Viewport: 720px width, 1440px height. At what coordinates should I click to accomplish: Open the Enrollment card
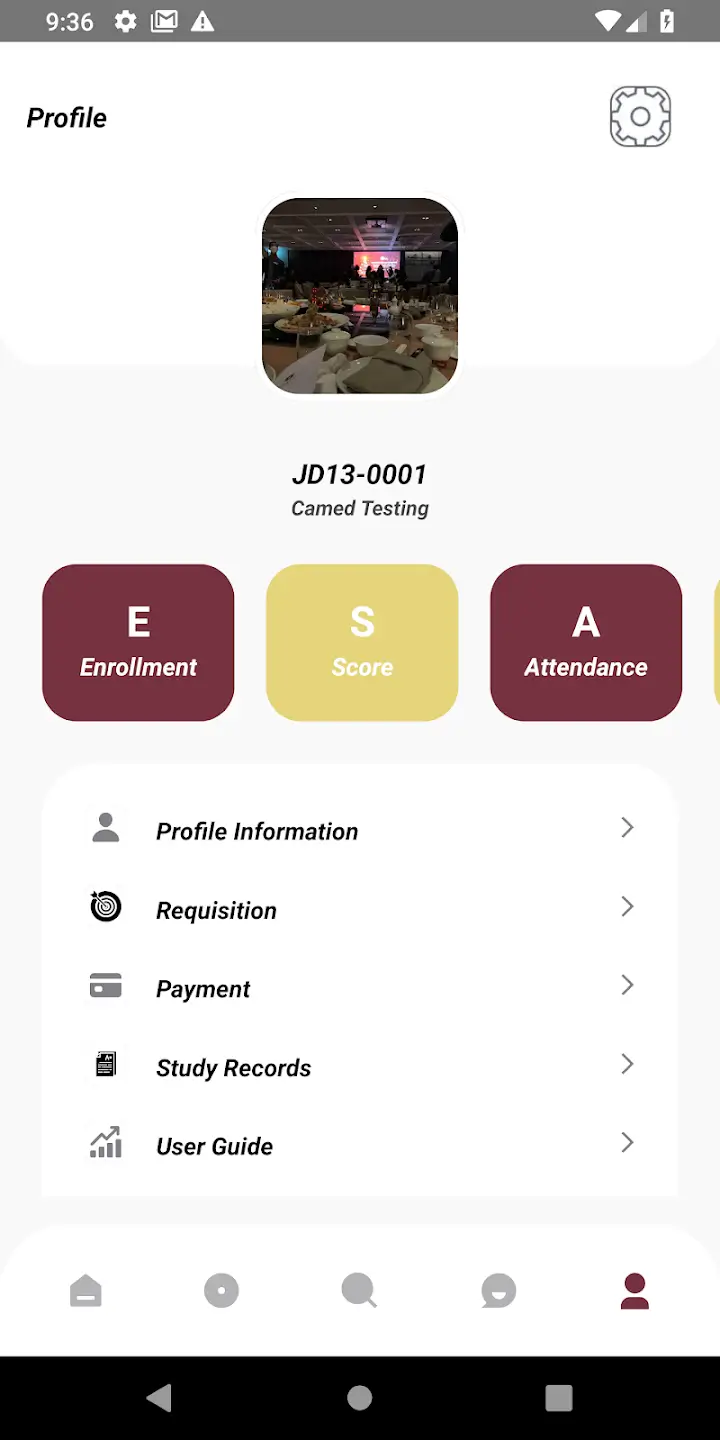138,642
